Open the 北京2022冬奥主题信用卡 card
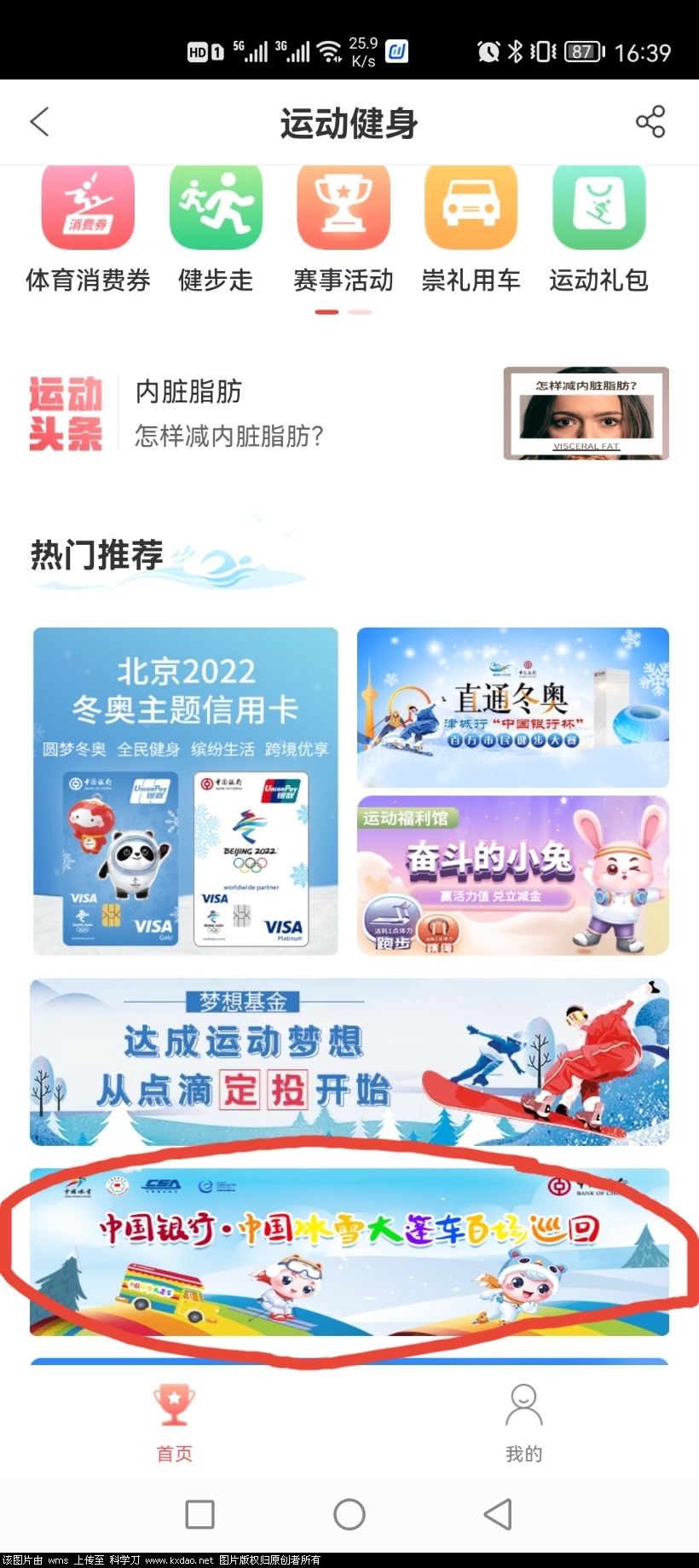This screenshot has height=1568, width=699. click(x=186, y=790)
